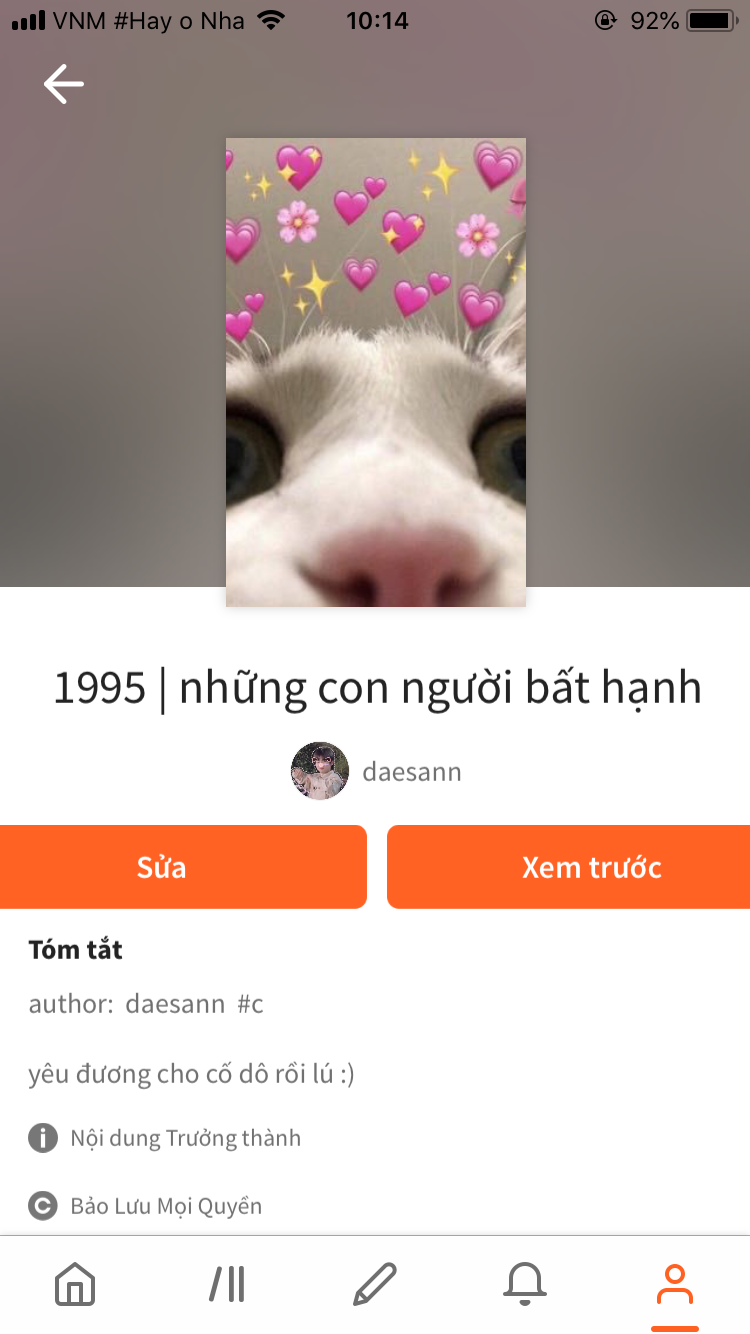Open the story cover image
The height and width of the screenshot is (1334, 750).
click(x=375, y=372)
